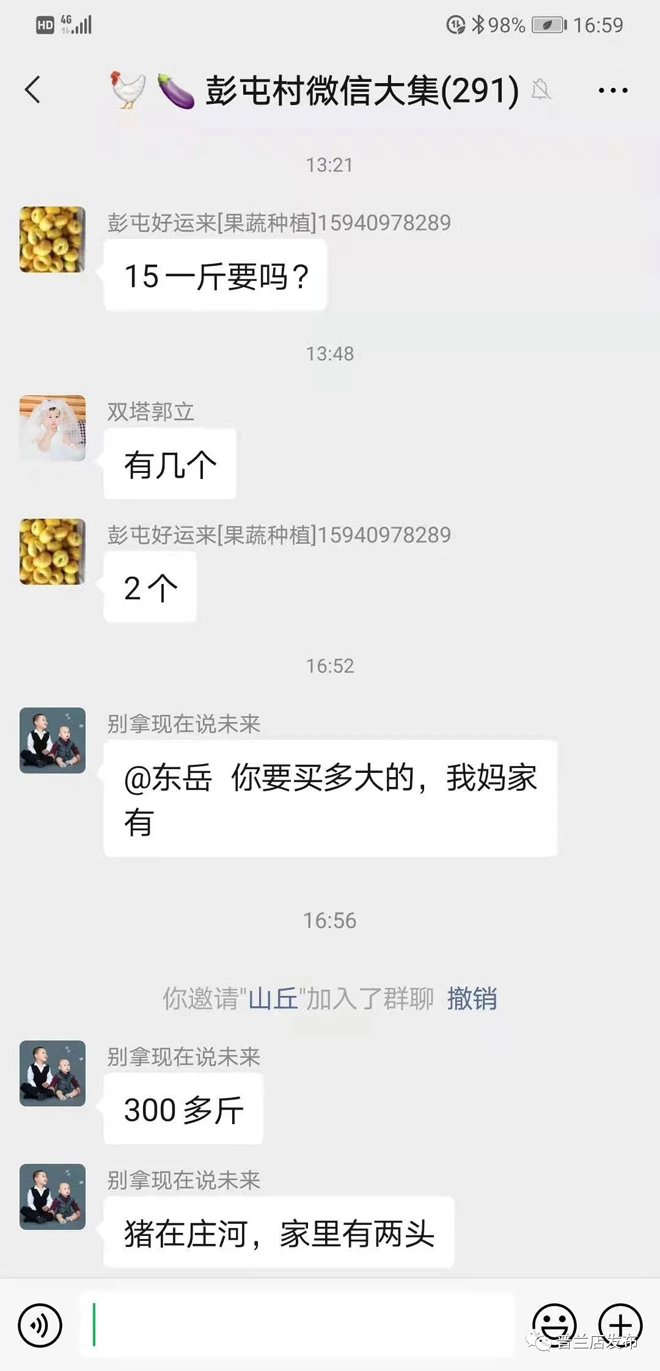Open 山丘's profile from the invite notice
This screenshot has height=1371, width=660.
tap(273, 998)
